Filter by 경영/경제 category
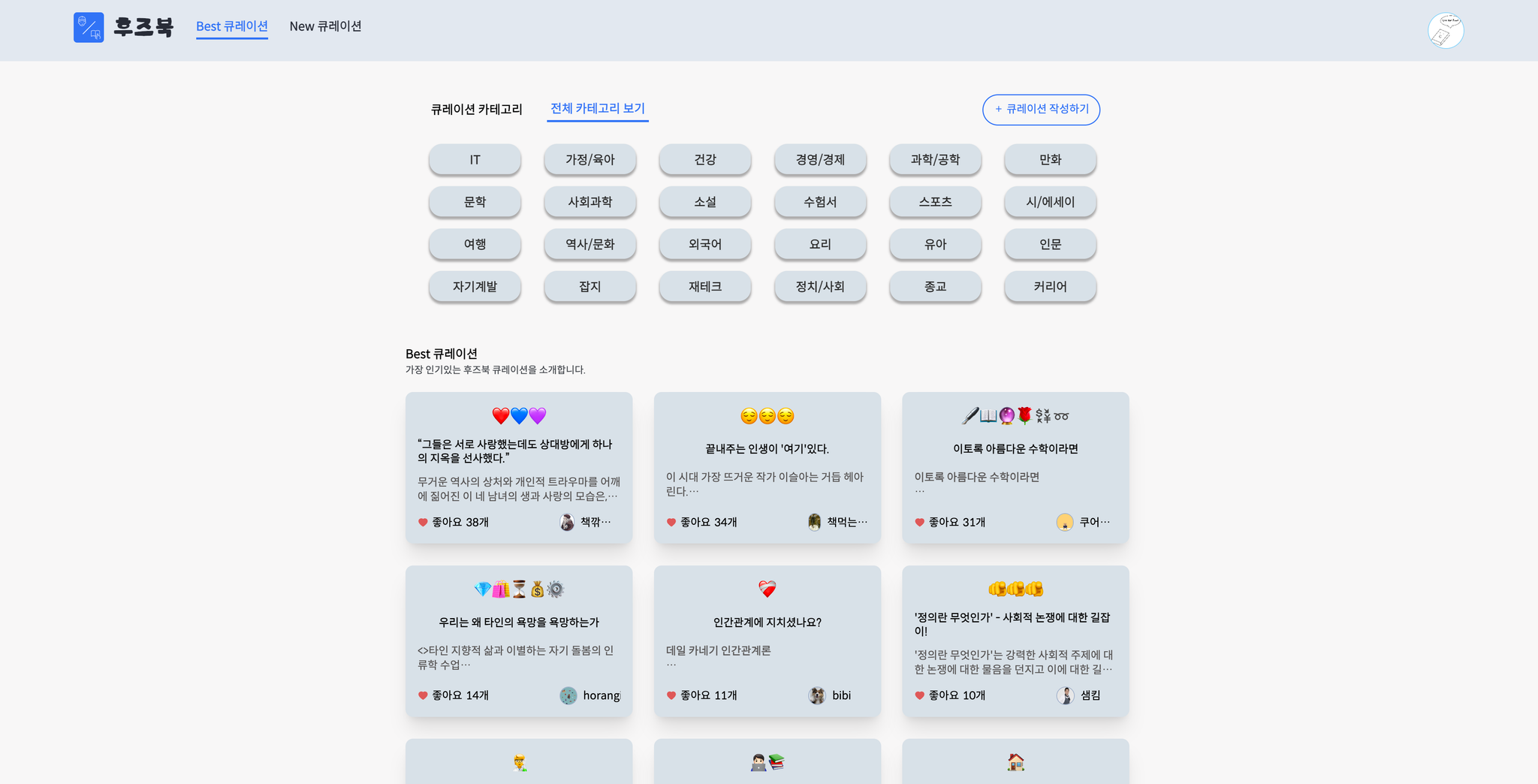The image size is (1538, 784). (x=820, y=160)
